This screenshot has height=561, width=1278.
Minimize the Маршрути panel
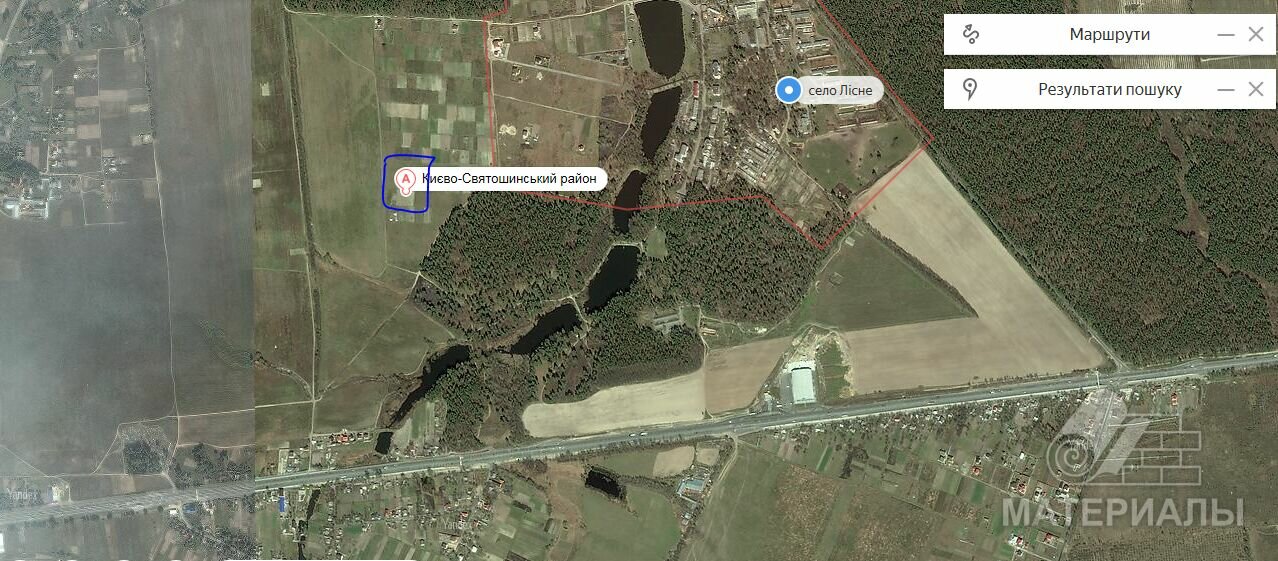[1226, 34]
